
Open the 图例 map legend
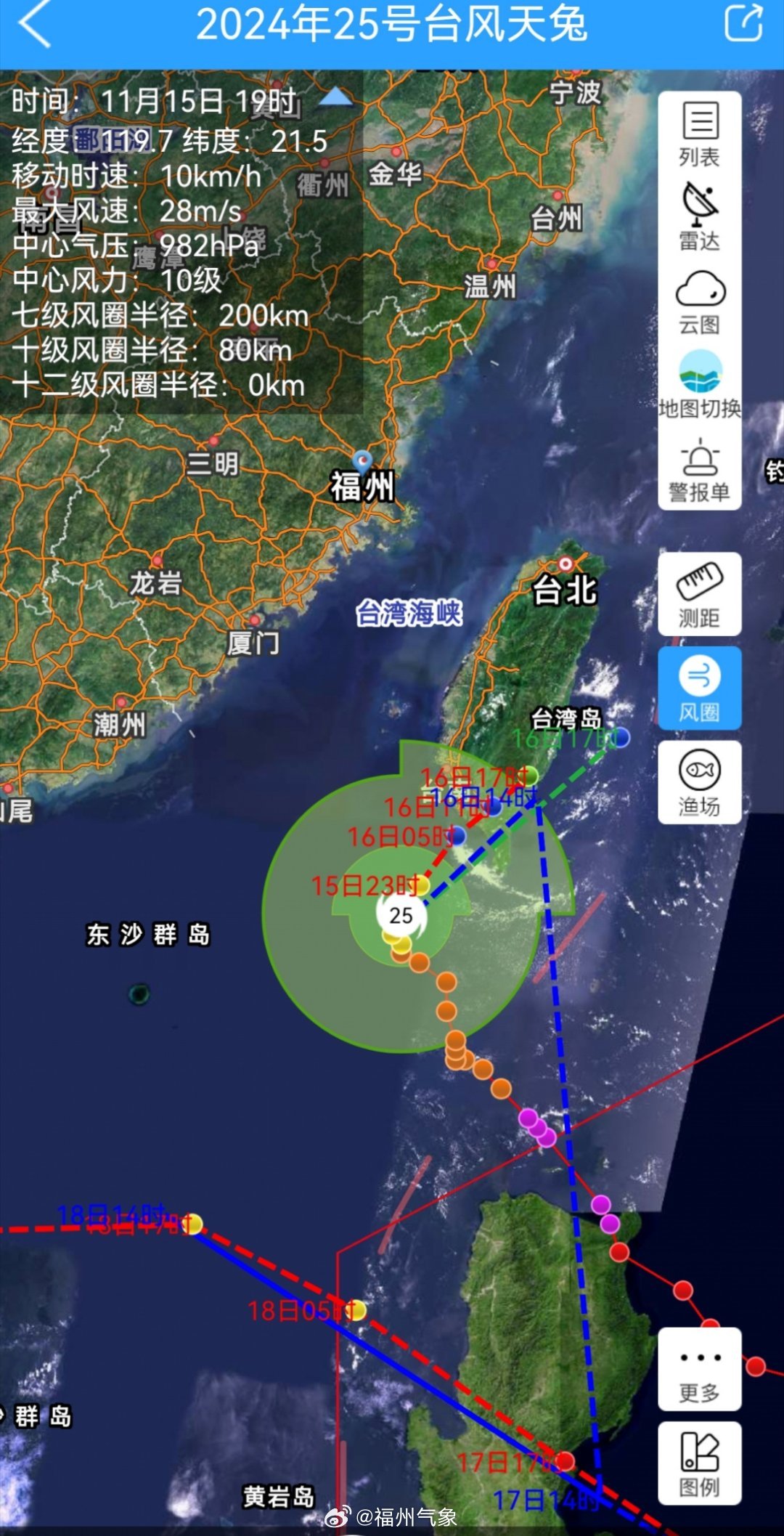tap(700, 1463)
